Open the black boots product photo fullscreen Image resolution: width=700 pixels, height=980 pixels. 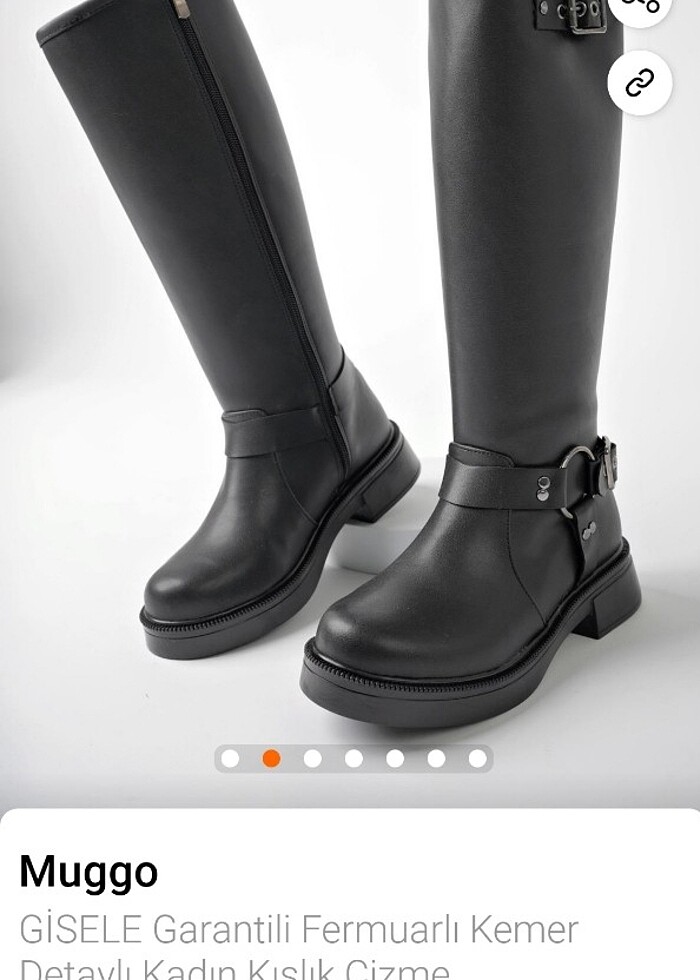click(x=350, y=380)
